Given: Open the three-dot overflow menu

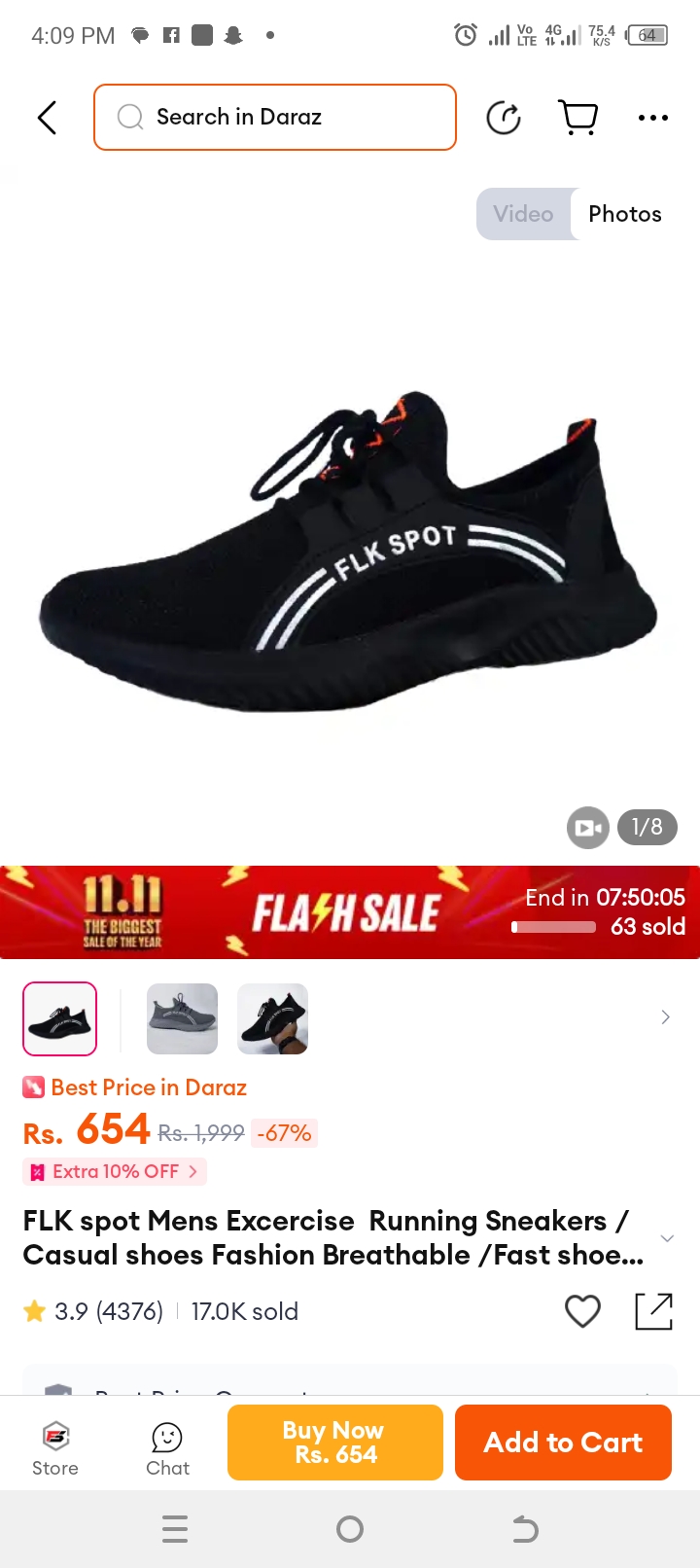Looking at the screenshot, I should point(652,118).
